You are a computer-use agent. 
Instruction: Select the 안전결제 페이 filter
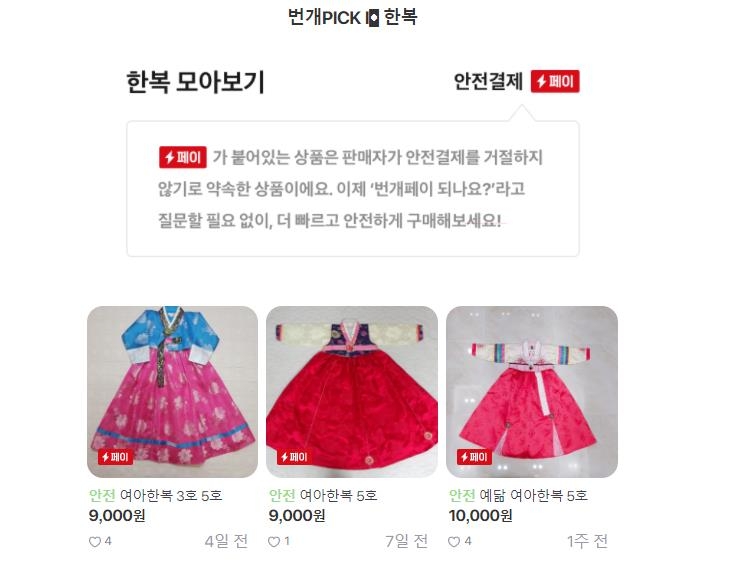pyautogui.click(x=516, y=82)
